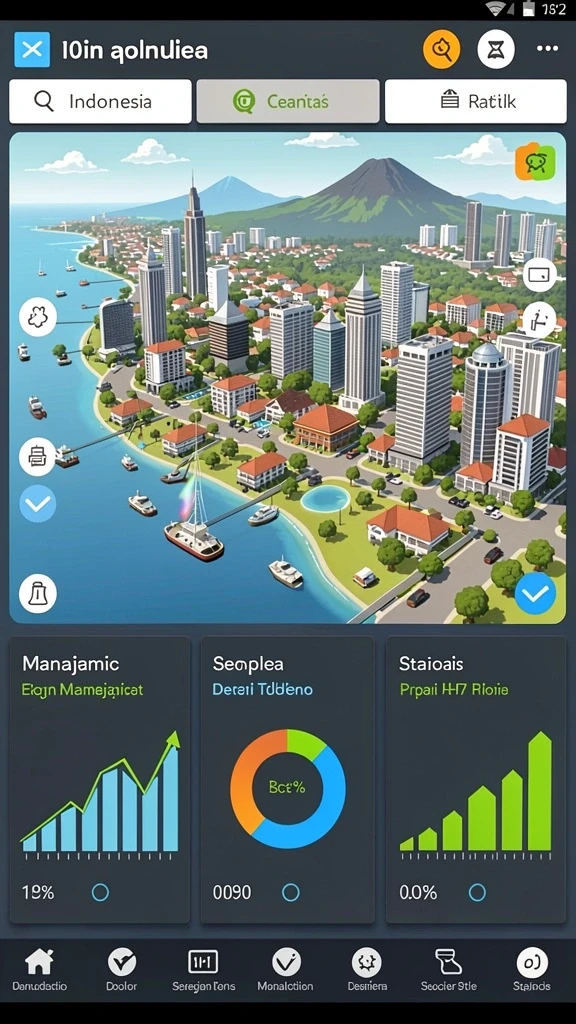Switch to the Ratilk tab
The width and height of the screenshot is (576, 1024).
pos(475,101)
